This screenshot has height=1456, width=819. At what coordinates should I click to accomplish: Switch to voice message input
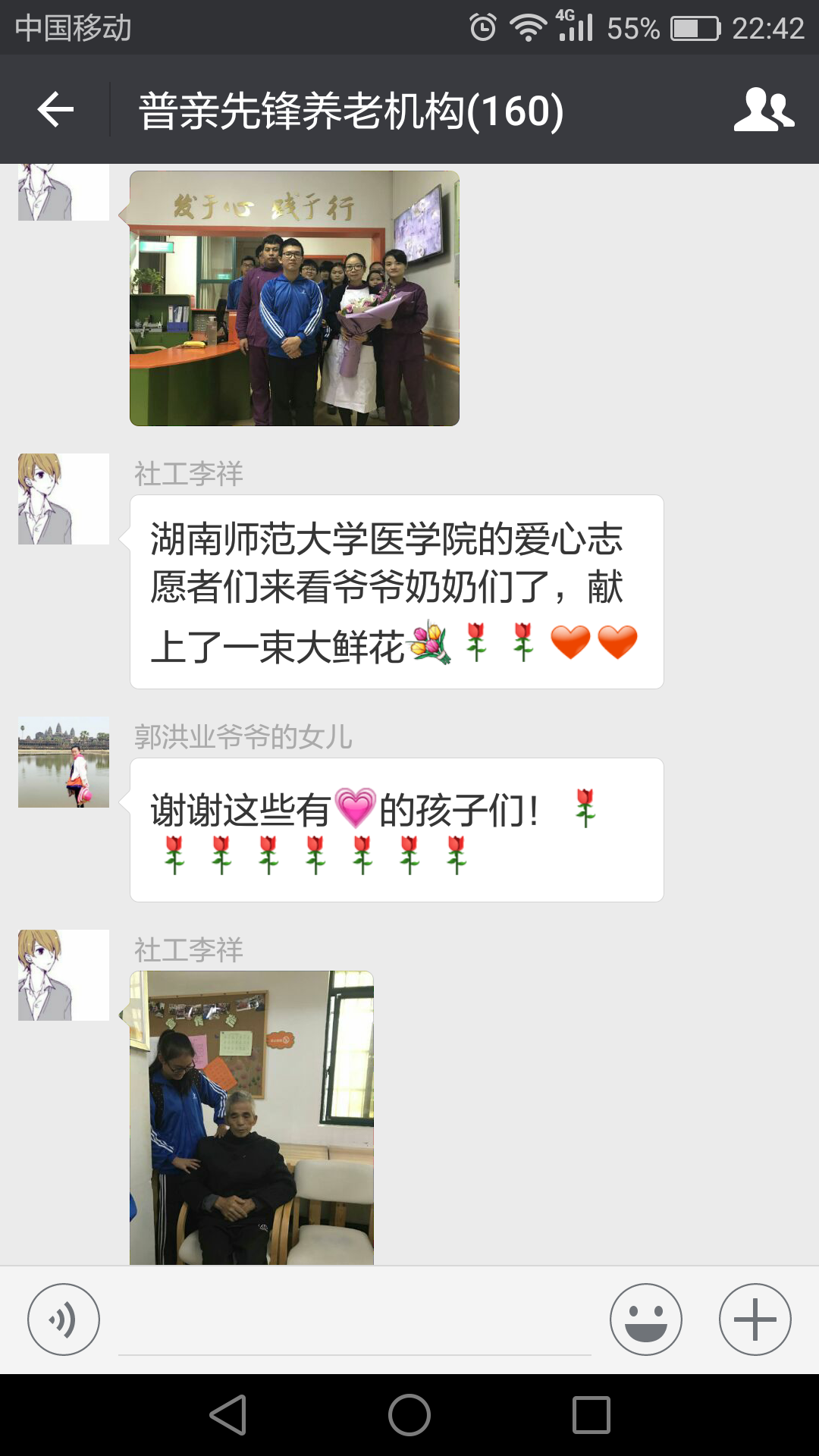(x=64, y=1319)
